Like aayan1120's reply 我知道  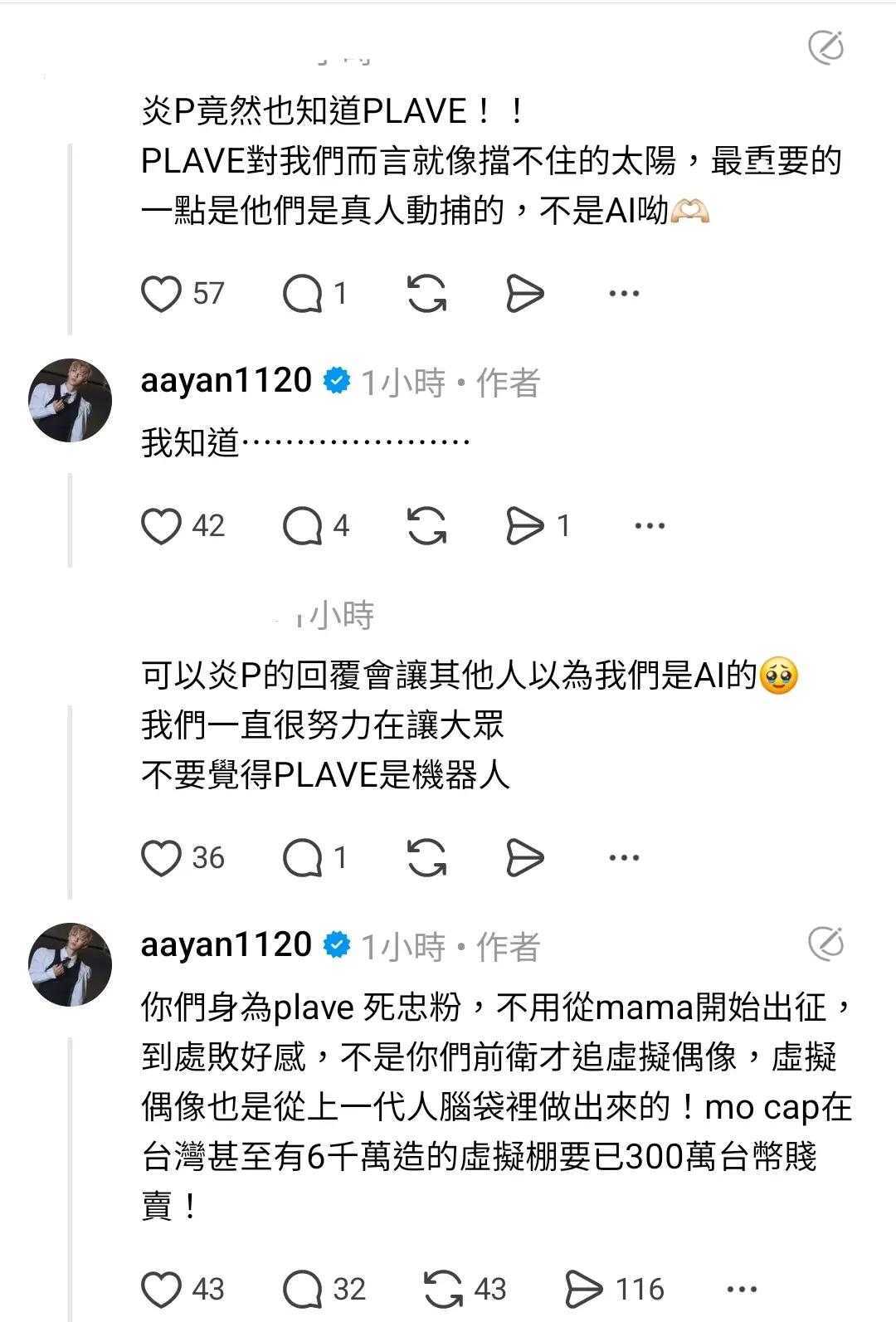[x=162, y=526]
